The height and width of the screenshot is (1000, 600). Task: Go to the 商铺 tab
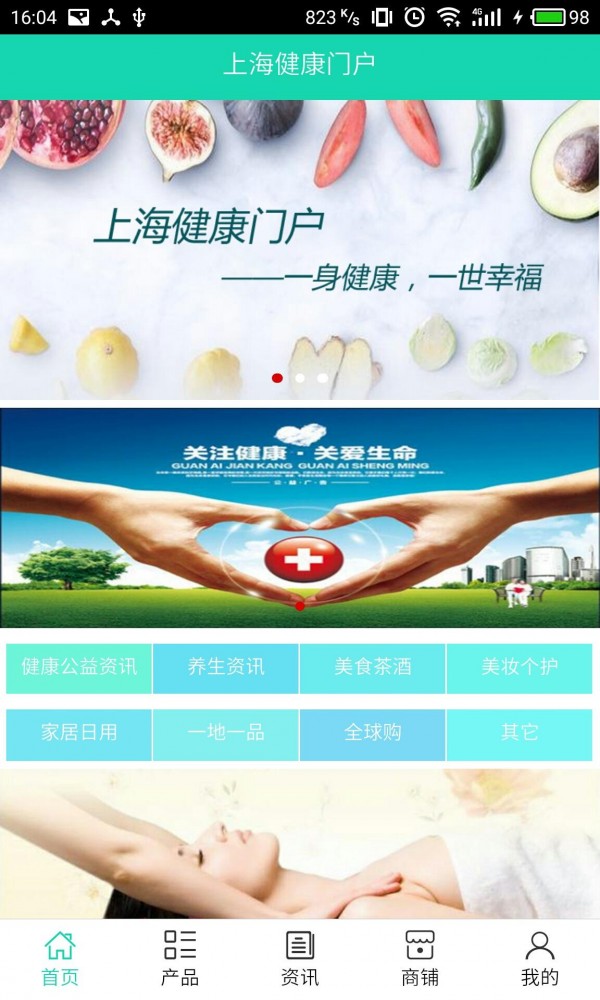(x=420, y=958)
